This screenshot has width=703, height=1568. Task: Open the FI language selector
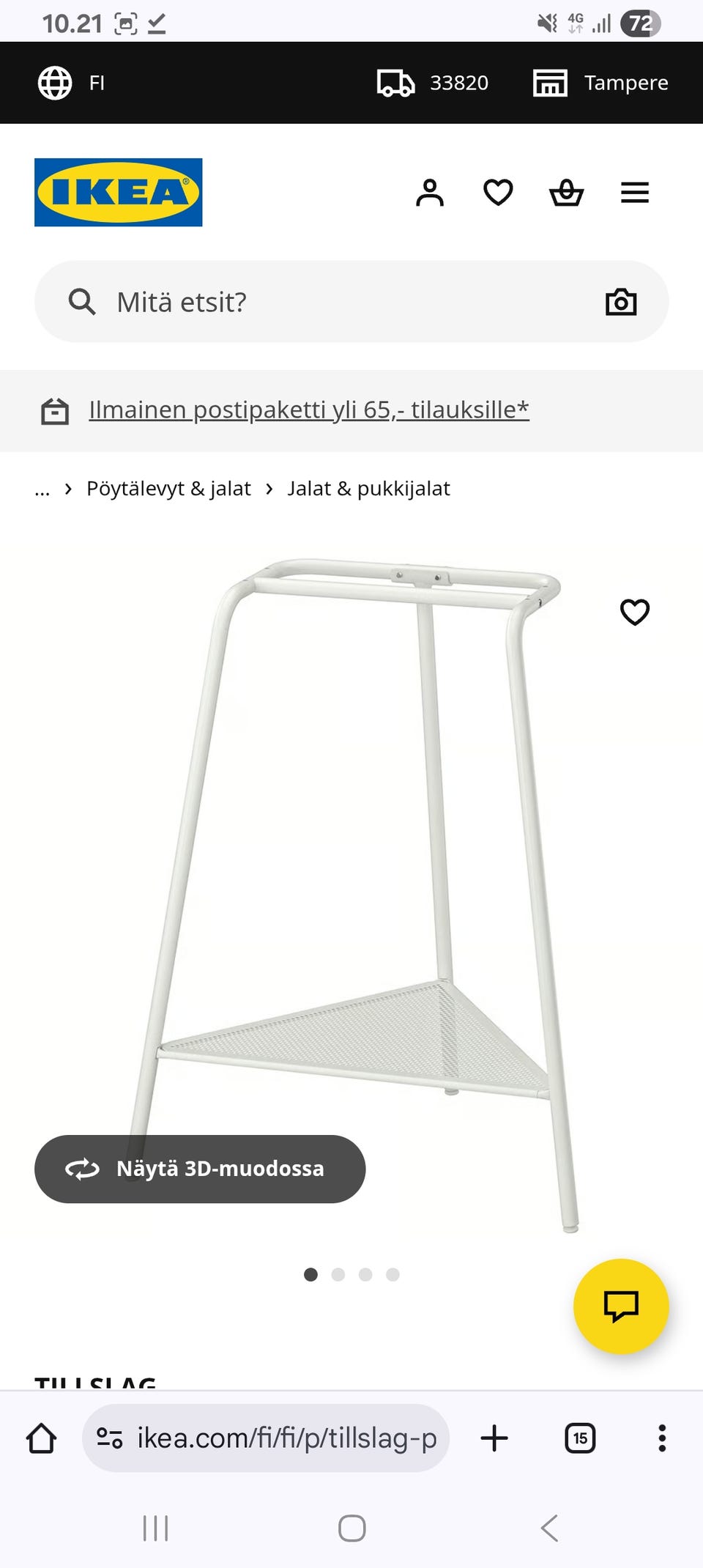[72, 83]
